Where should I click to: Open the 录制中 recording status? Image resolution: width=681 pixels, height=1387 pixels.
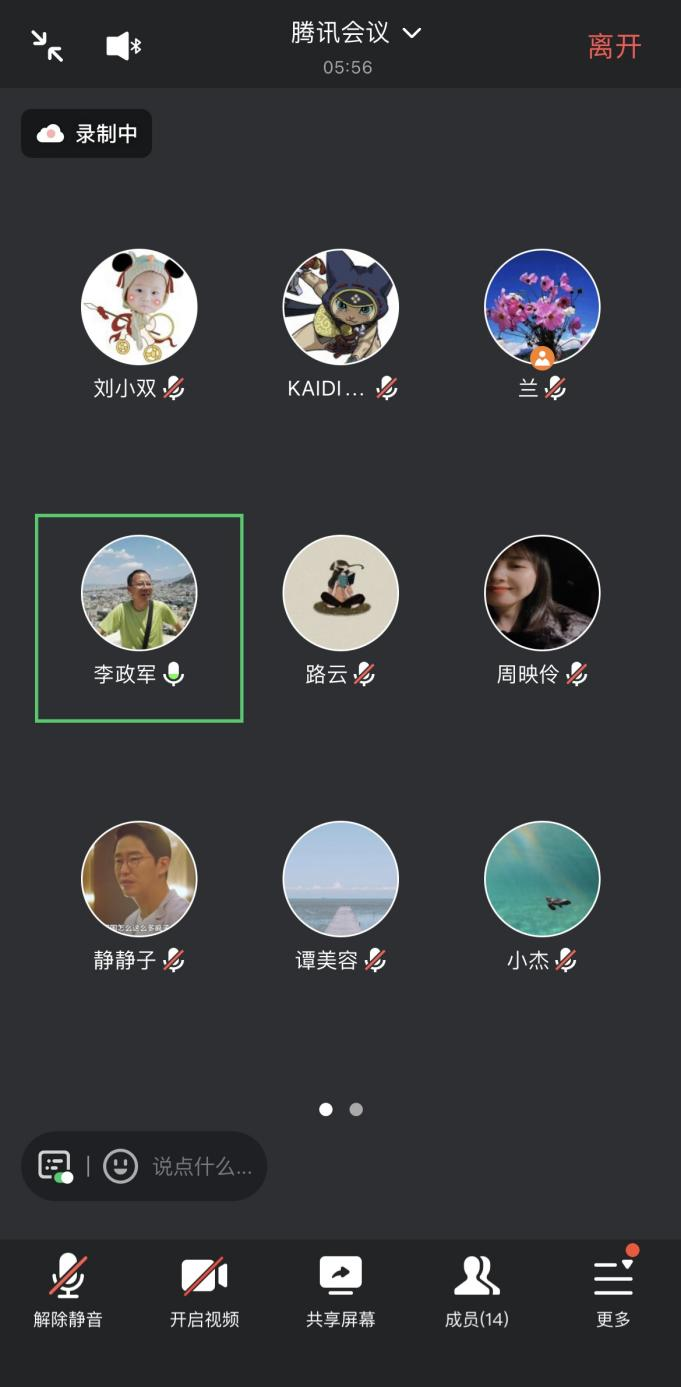coord(87,133)
